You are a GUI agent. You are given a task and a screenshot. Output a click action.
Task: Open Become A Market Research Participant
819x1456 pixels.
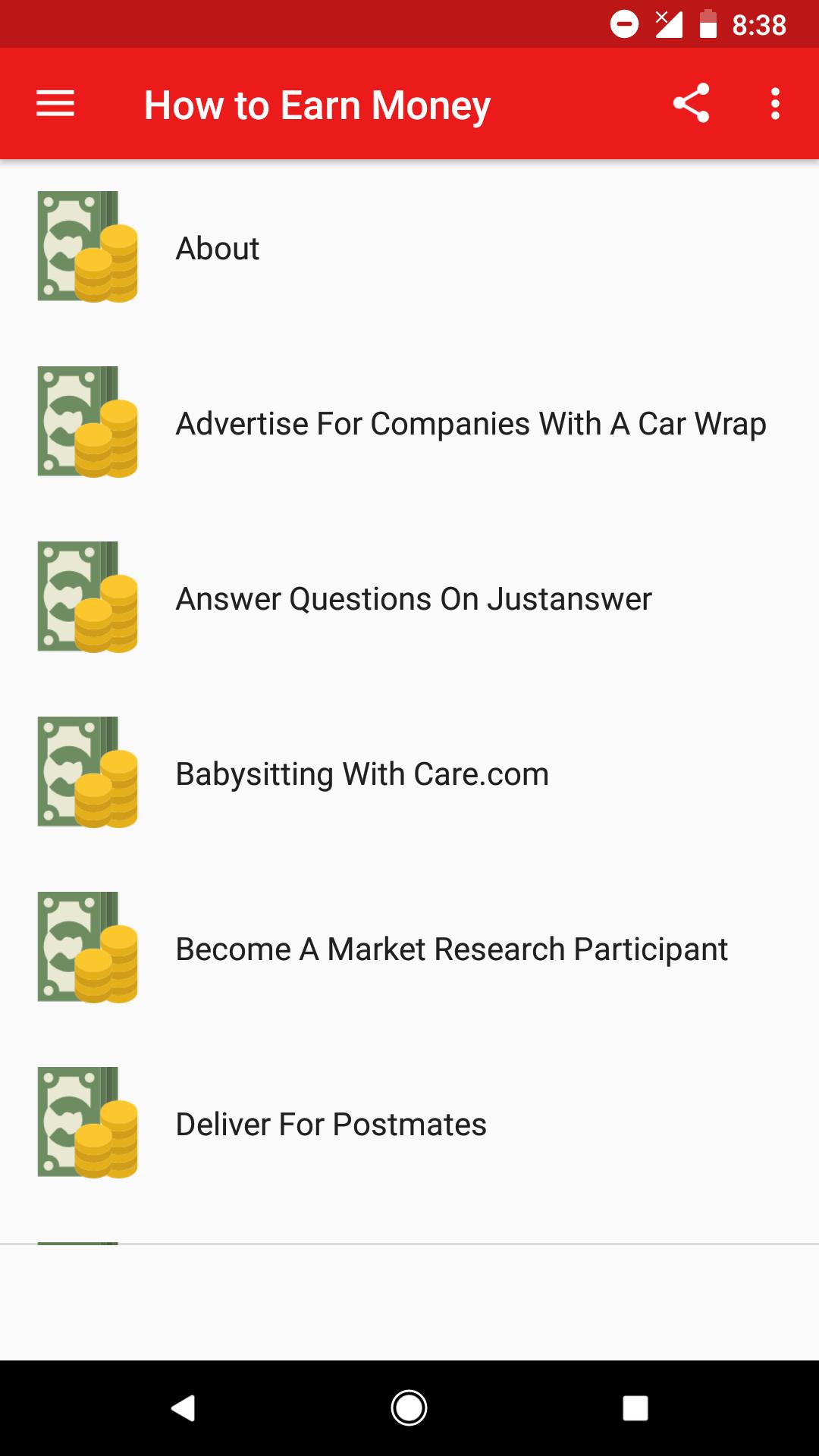point(409,948)
